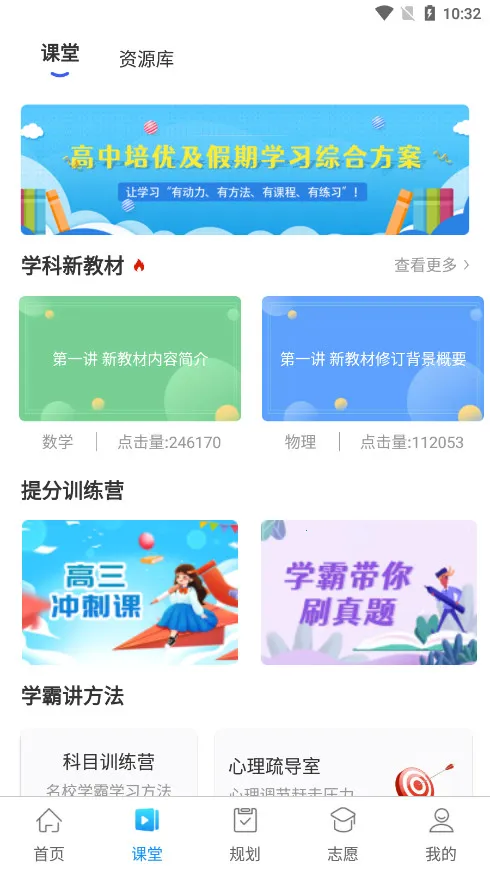Select the 课堂 top tab

click(60, 54)
